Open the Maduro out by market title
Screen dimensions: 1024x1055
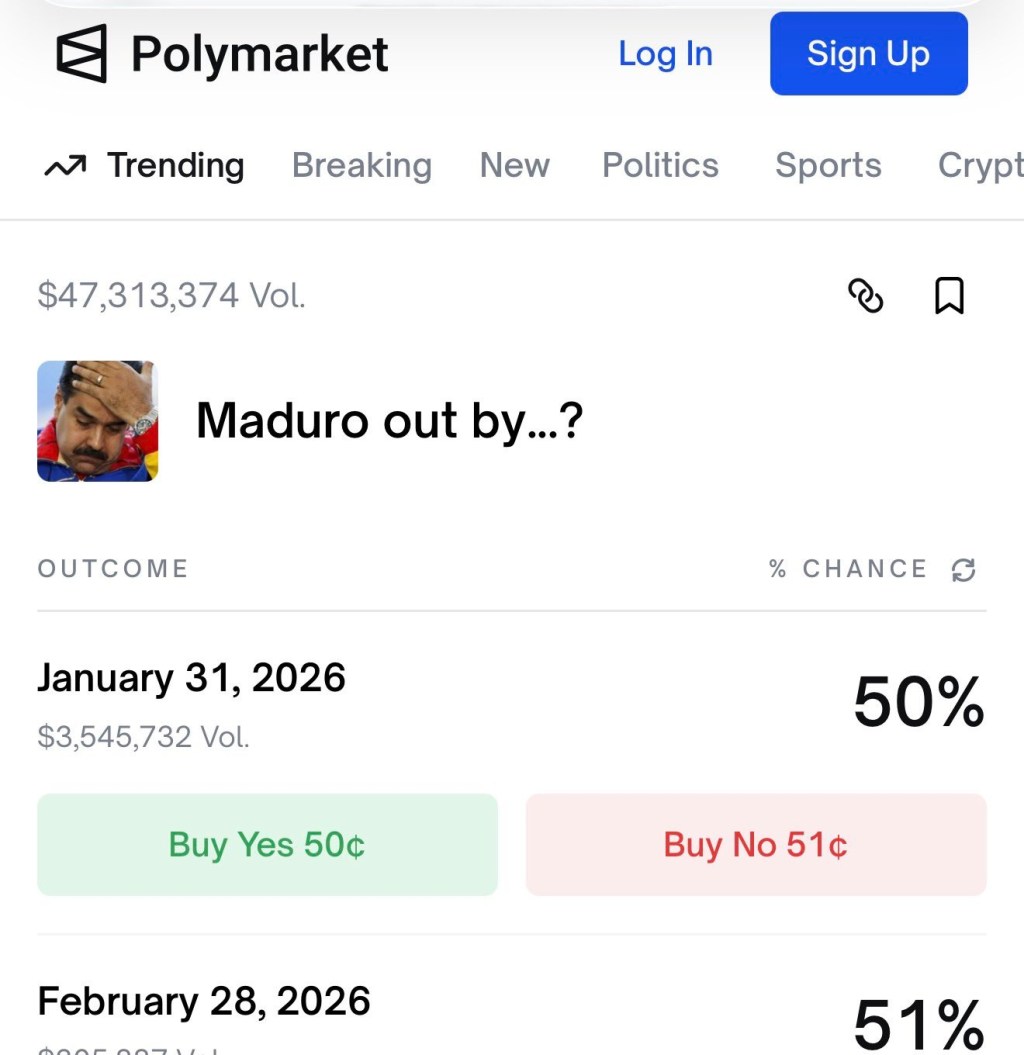pyautogui.click(x=390, y=421)
